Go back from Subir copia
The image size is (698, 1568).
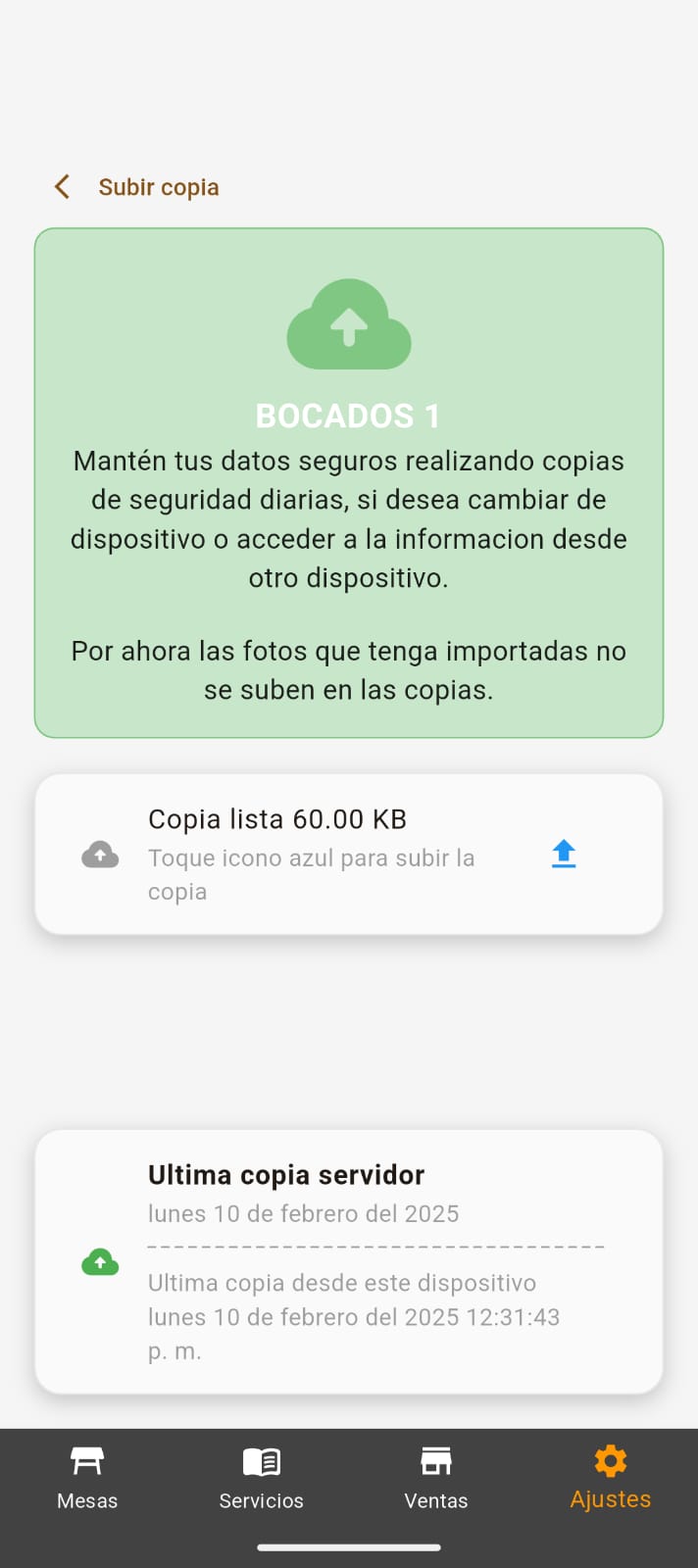[x=62, y=187]
